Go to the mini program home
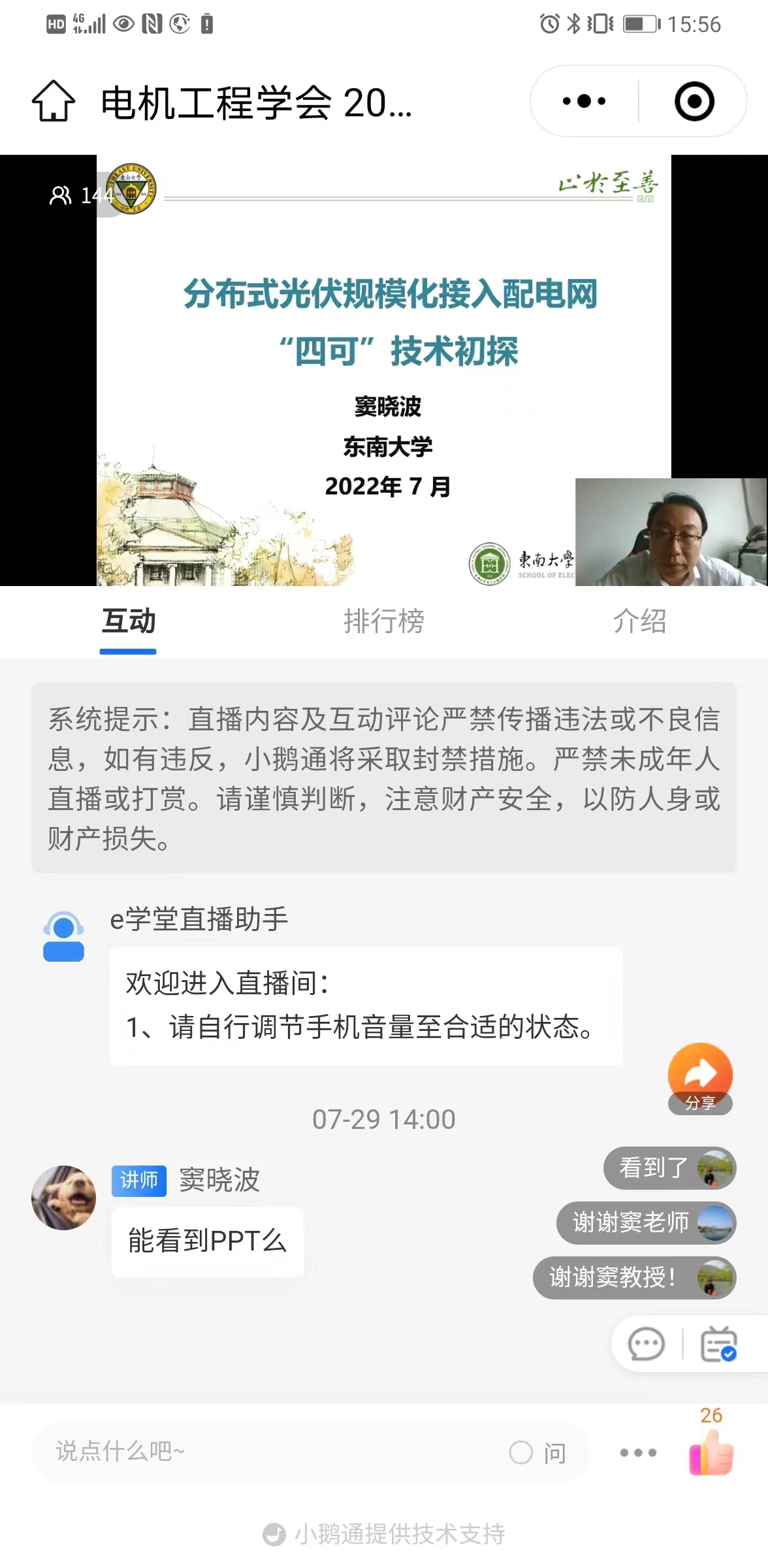 coord(54,102)
